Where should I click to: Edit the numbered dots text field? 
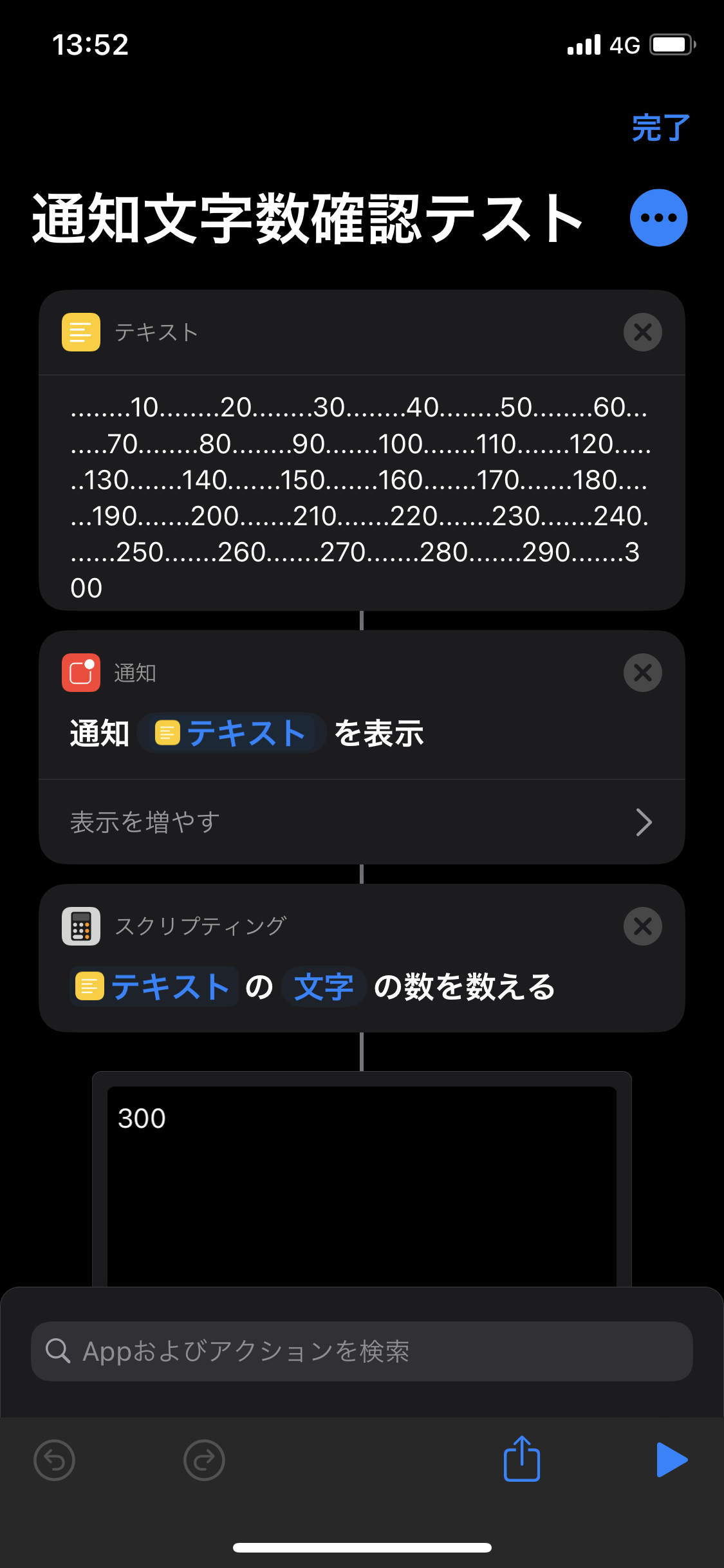click(x=360, y=496)
